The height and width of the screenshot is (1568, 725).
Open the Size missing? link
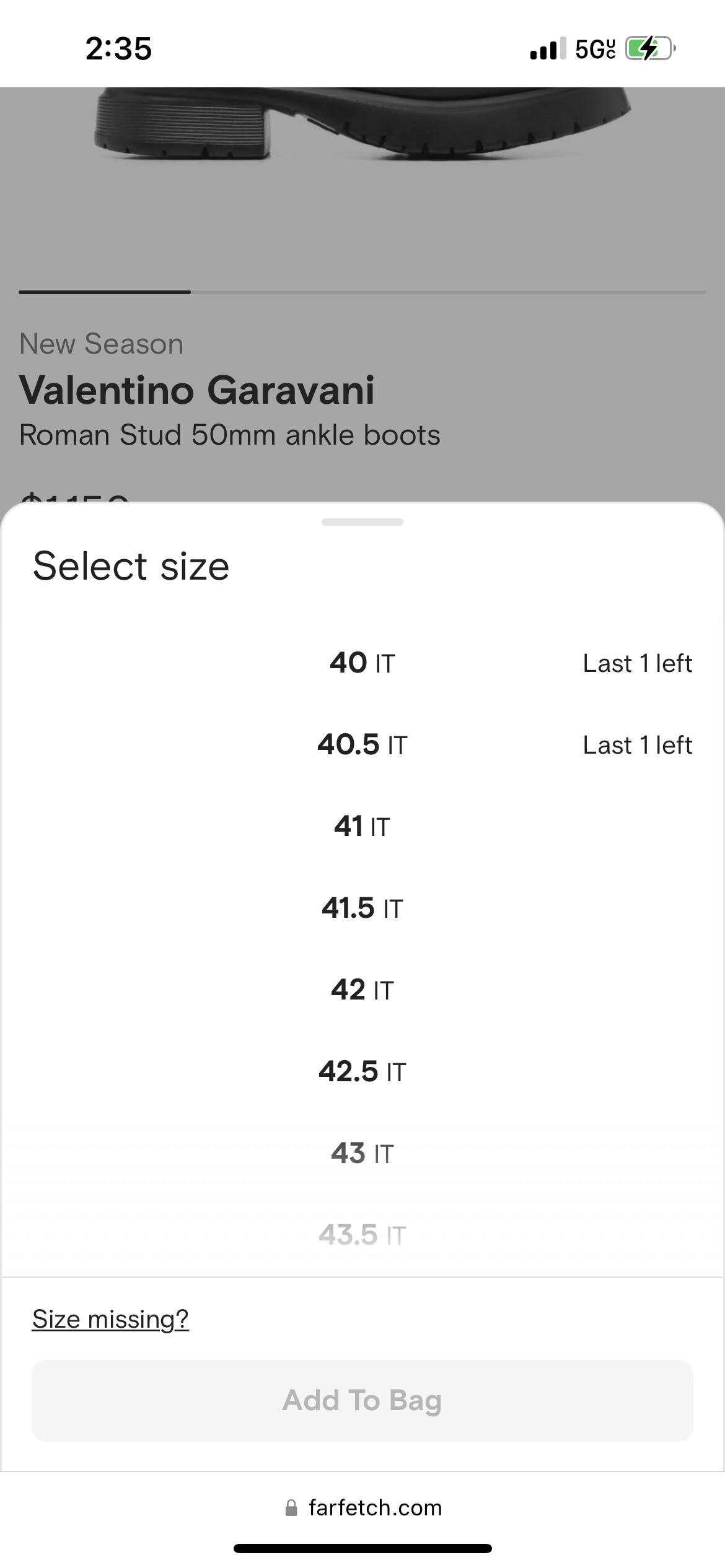pyautogui.click(x=110, y=1320)
